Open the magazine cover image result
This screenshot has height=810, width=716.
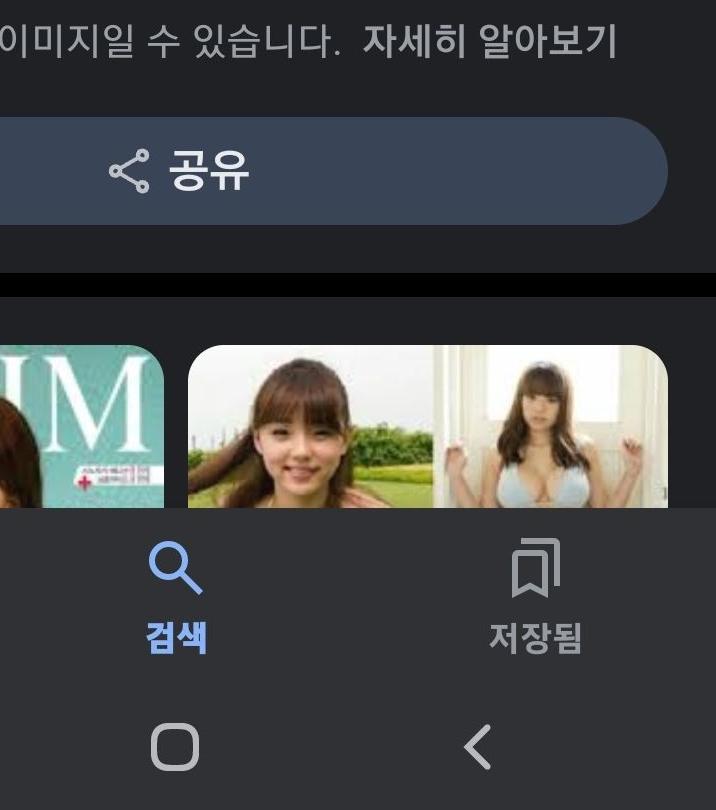[x=80, y=426]
